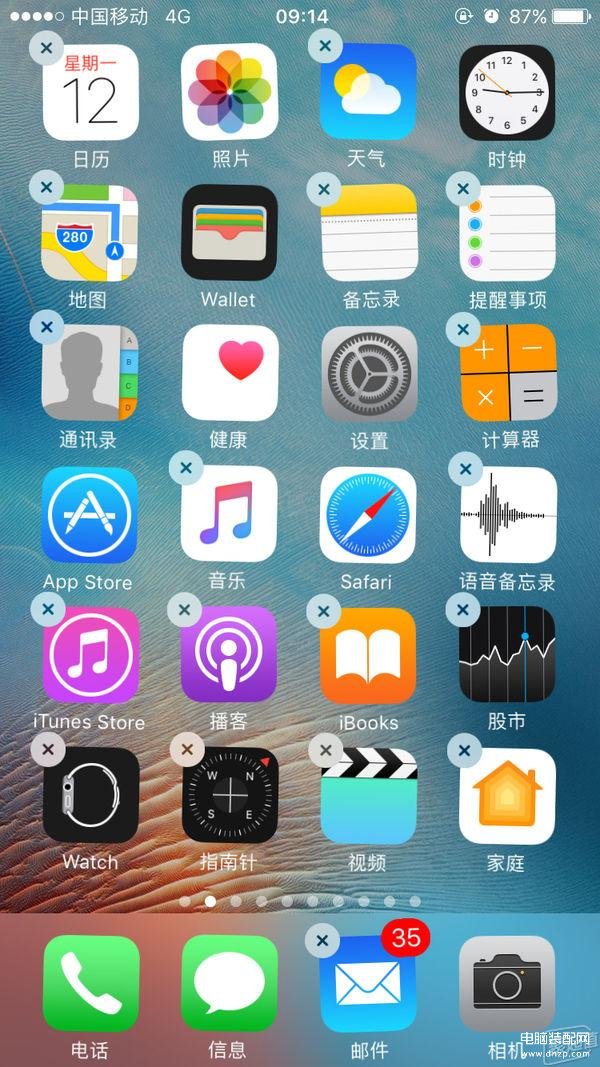Tap the X on the Compass (指南针) icon
Image resolution: width=600 pixels, height=1067 pixels.
[187, 750]
